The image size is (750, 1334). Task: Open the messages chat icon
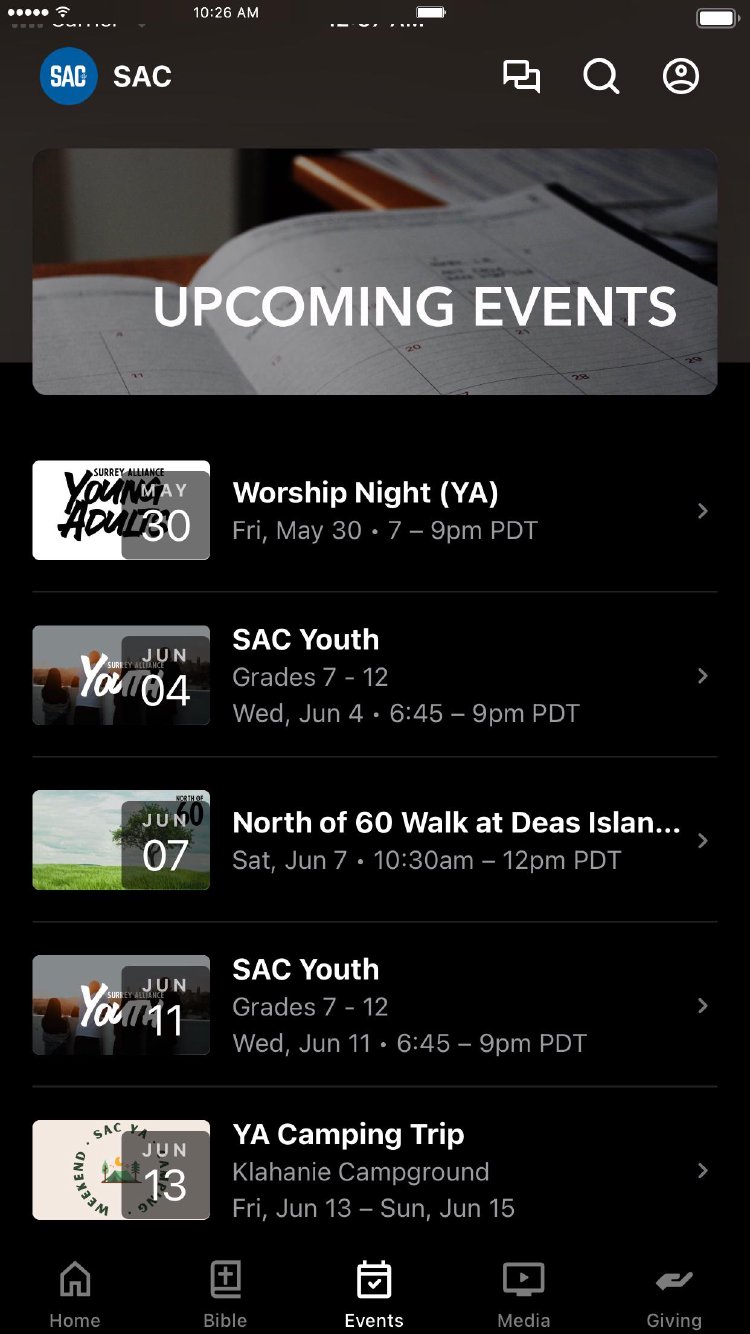[x=521, y=77]
